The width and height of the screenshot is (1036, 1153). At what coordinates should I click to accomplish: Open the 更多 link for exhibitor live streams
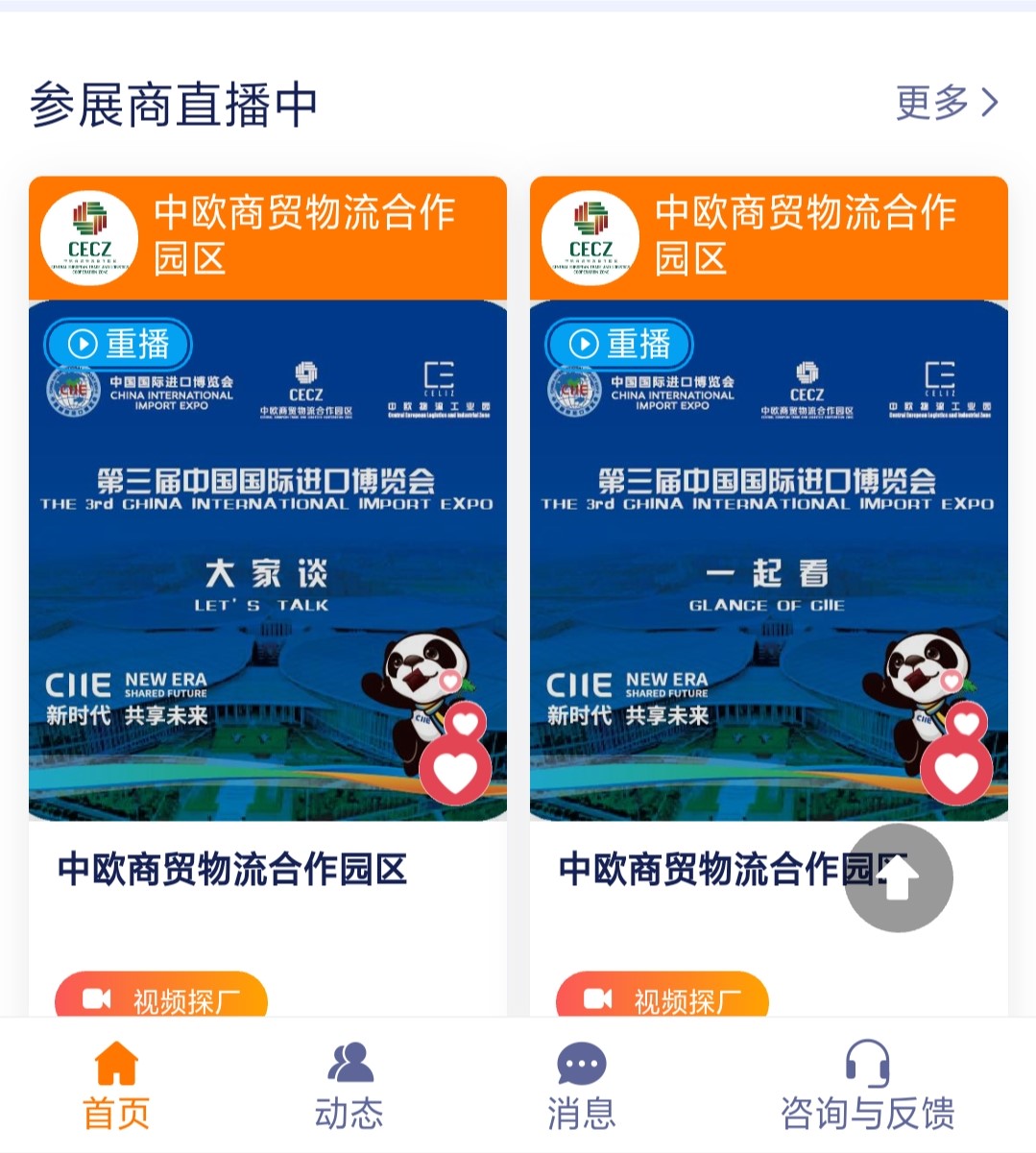pos(947,103)
